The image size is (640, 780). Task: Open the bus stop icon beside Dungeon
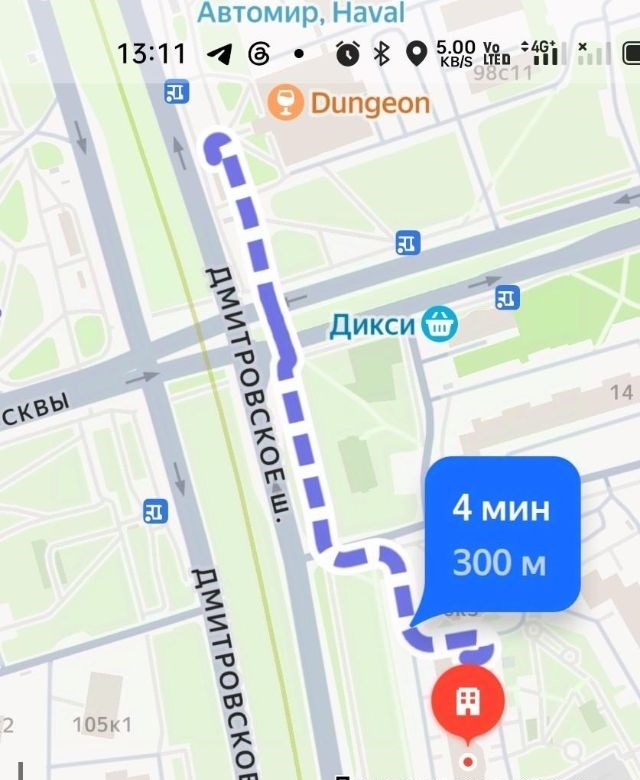point(177,92)
